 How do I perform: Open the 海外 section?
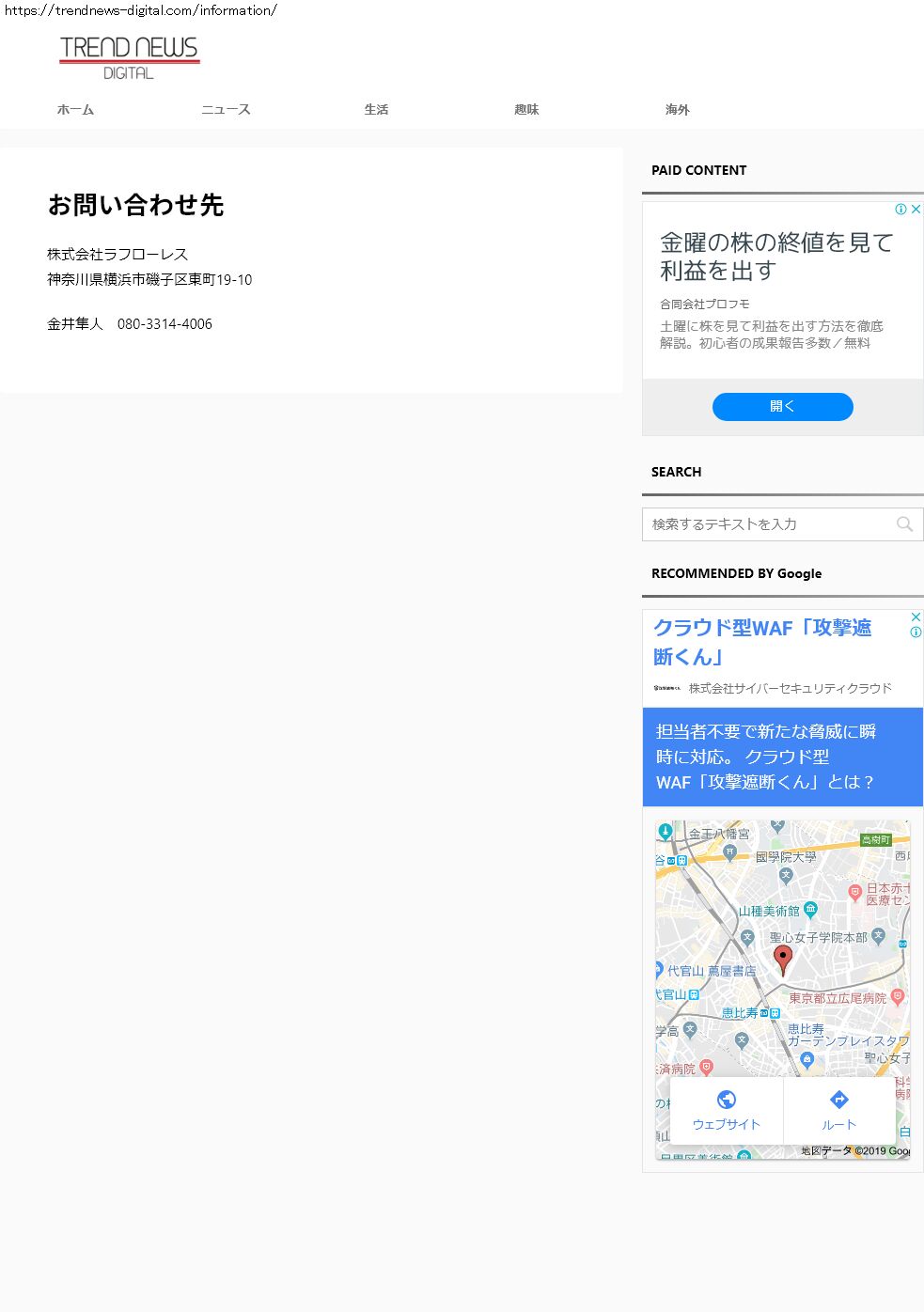[x=677, y=110]
